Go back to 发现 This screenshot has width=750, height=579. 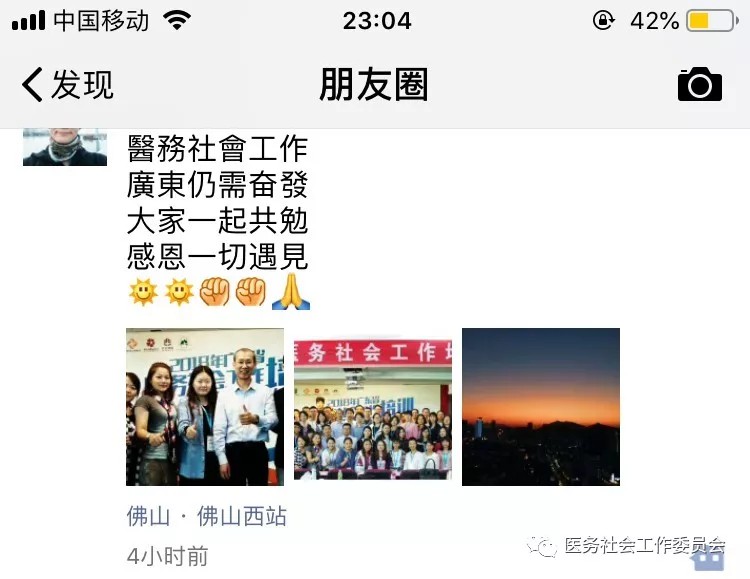coord(68,85)
